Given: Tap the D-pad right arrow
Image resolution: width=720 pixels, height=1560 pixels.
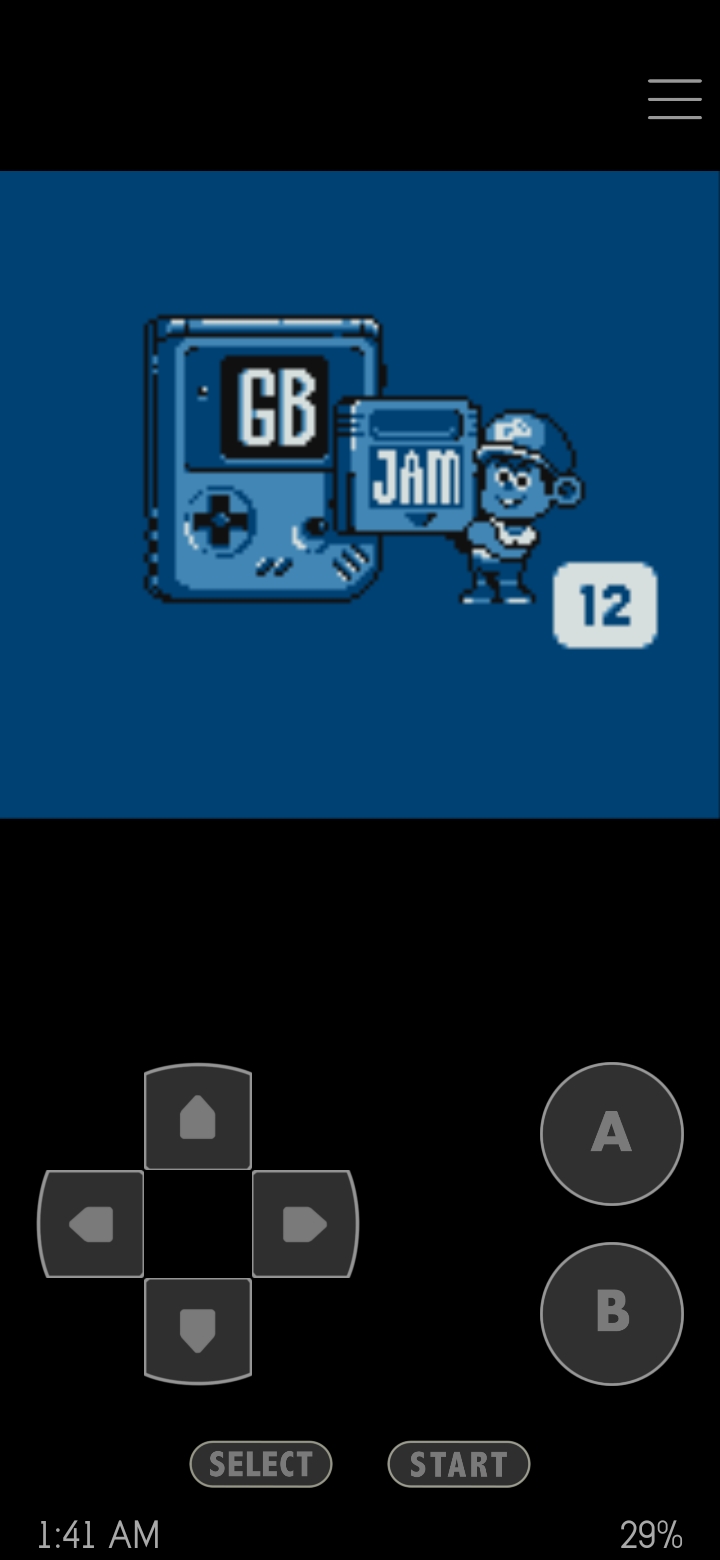Looking at the screenshot, I should tap(304, 1224).
